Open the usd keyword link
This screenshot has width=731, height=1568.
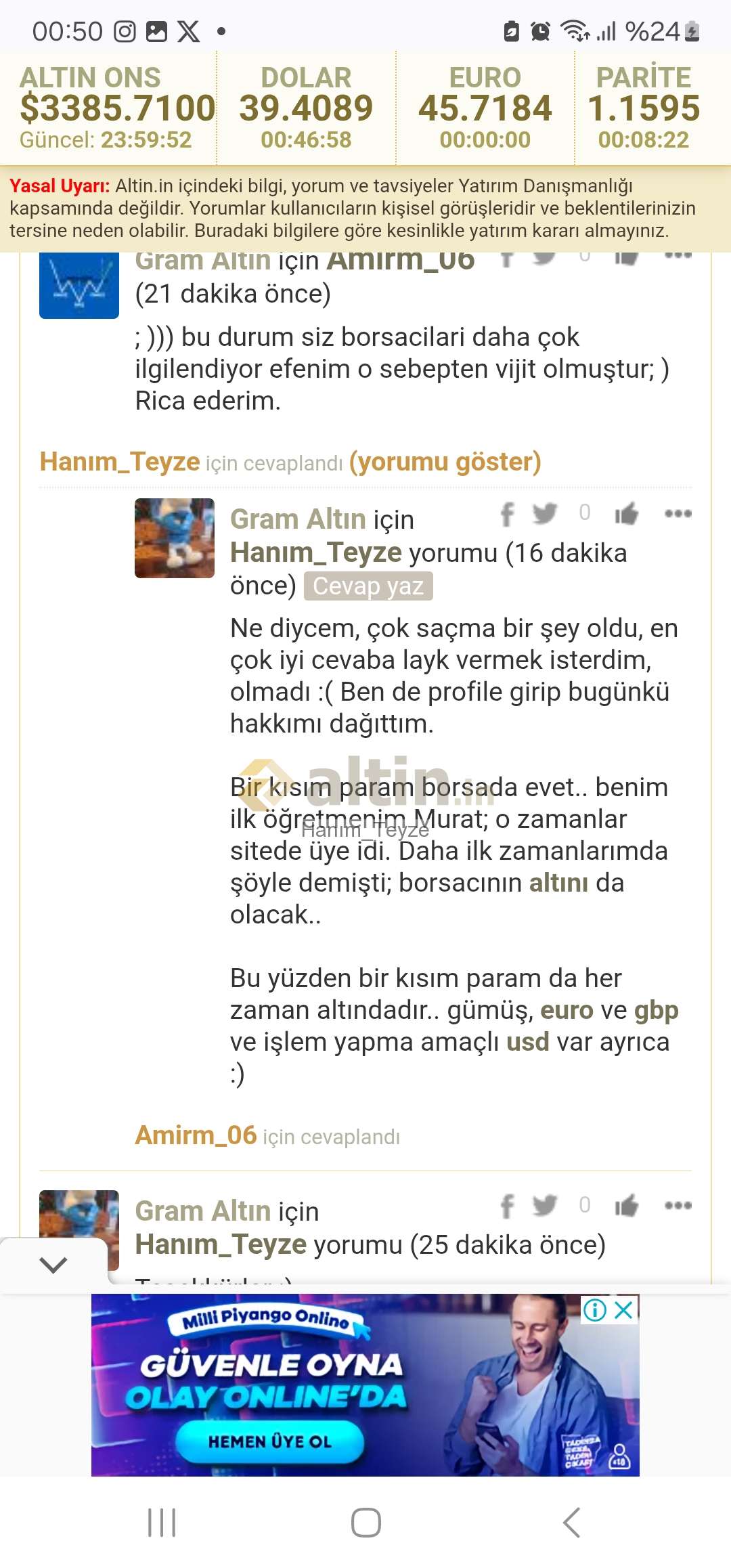[528, 1042]
